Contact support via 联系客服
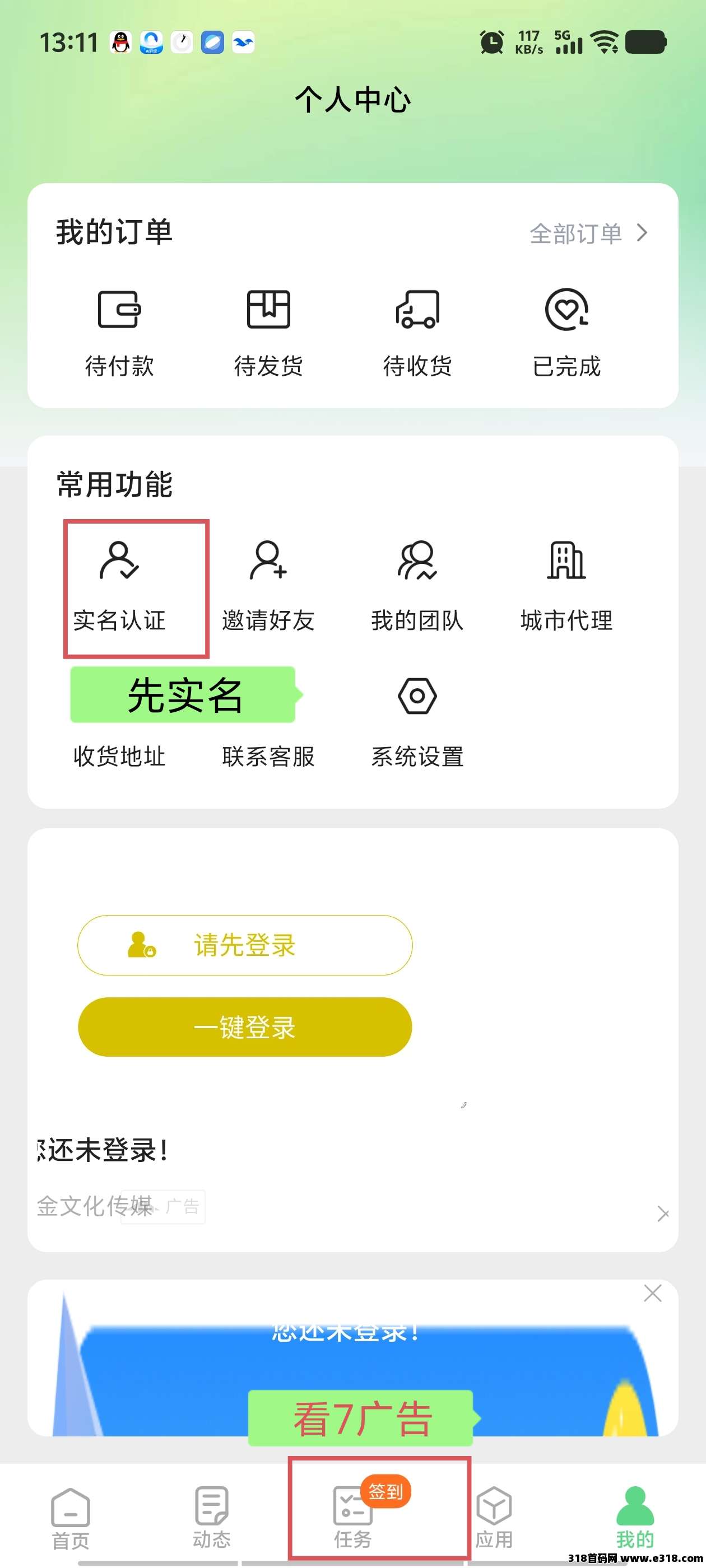This screenshot has width=706, height=1568. [x=268, y=755]
